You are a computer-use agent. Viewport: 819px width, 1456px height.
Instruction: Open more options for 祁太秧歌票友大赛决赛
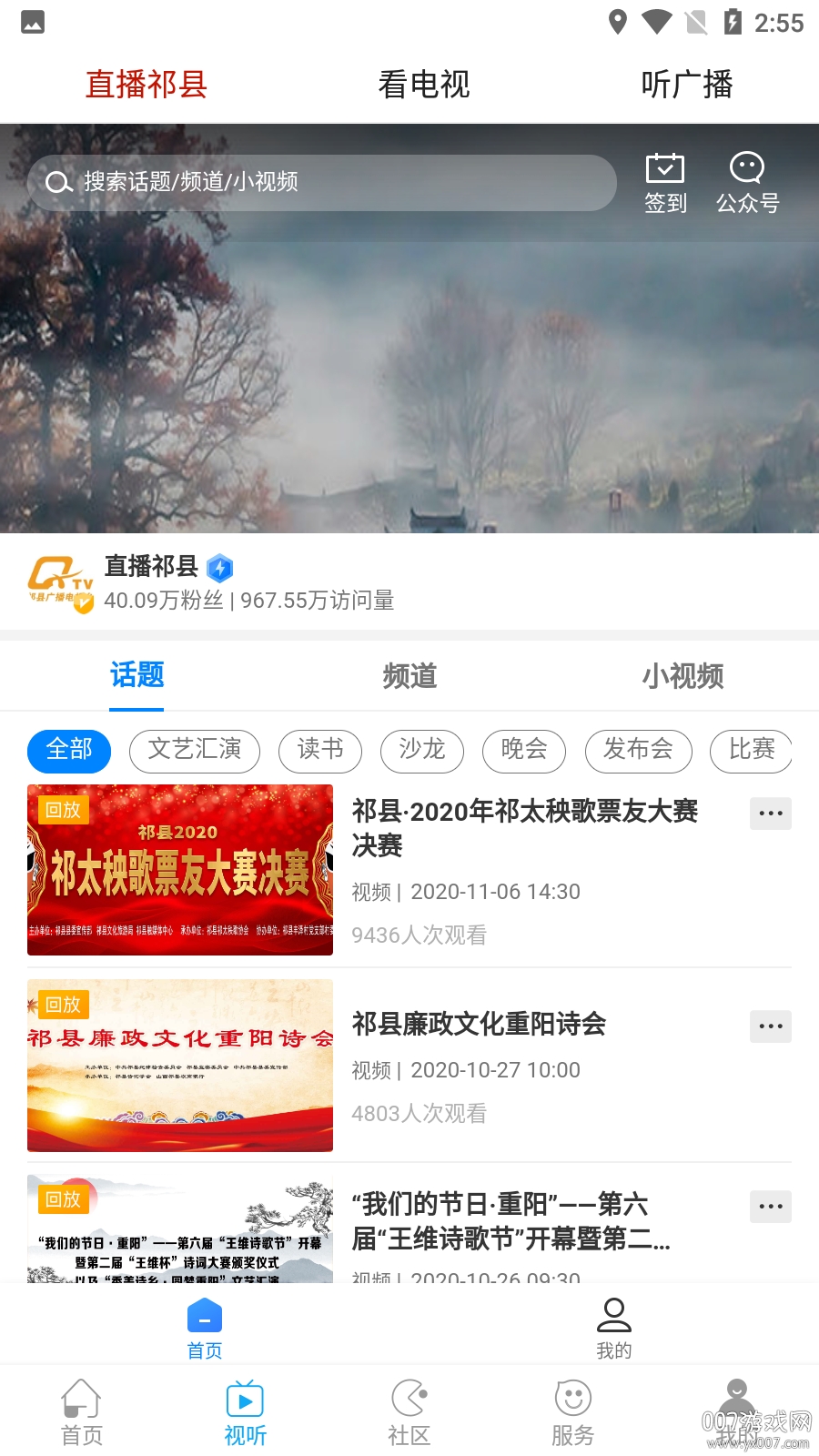pos(770,814)
